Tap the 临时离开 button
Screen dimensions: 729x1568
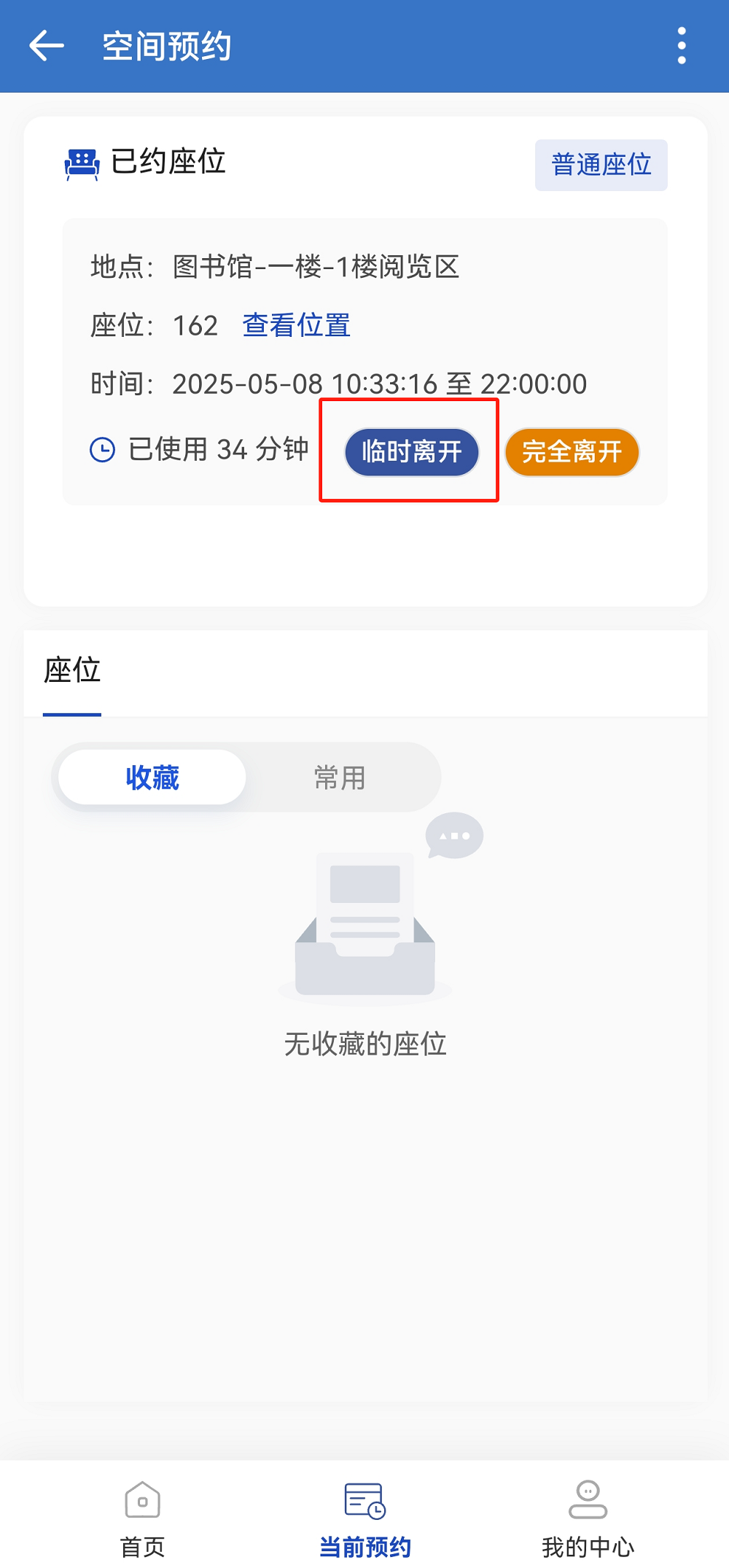[412, 452]
